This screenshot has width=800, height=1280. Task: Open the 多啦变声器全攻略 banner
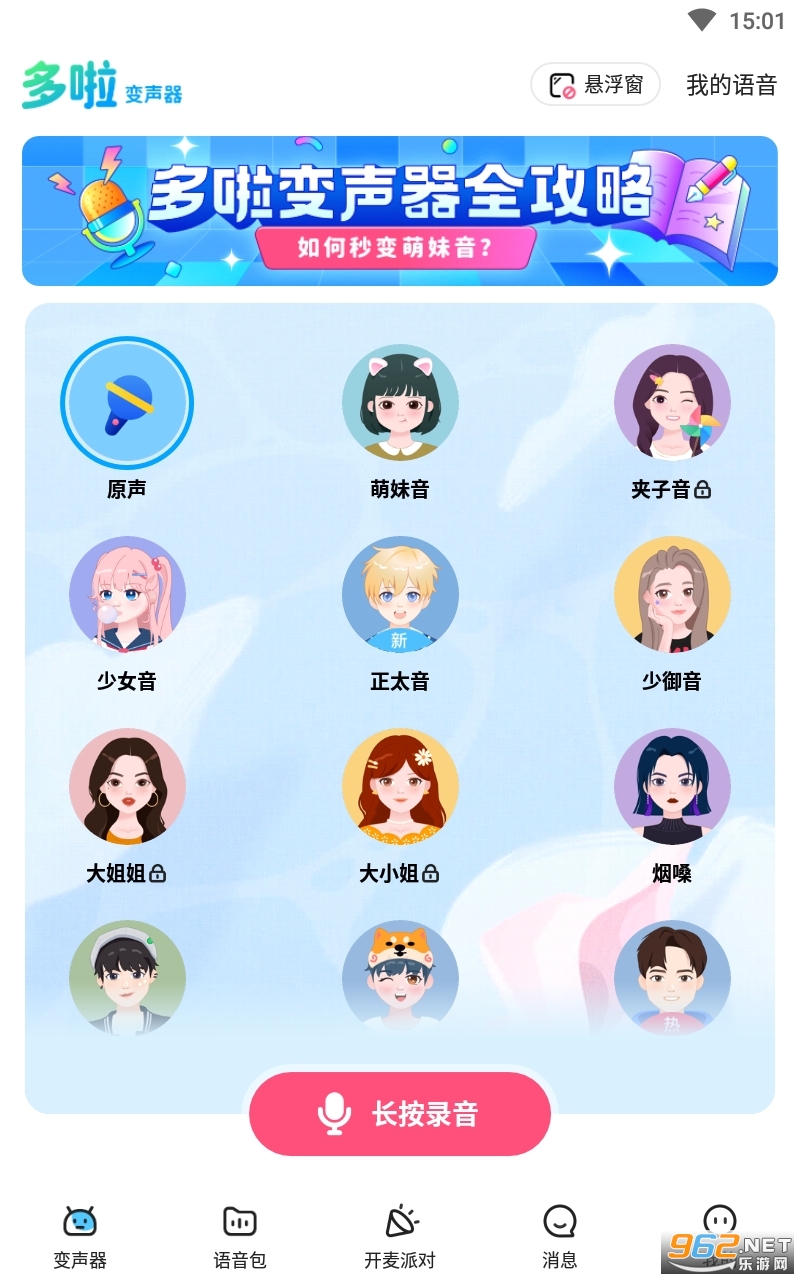[x=400, y=211]
